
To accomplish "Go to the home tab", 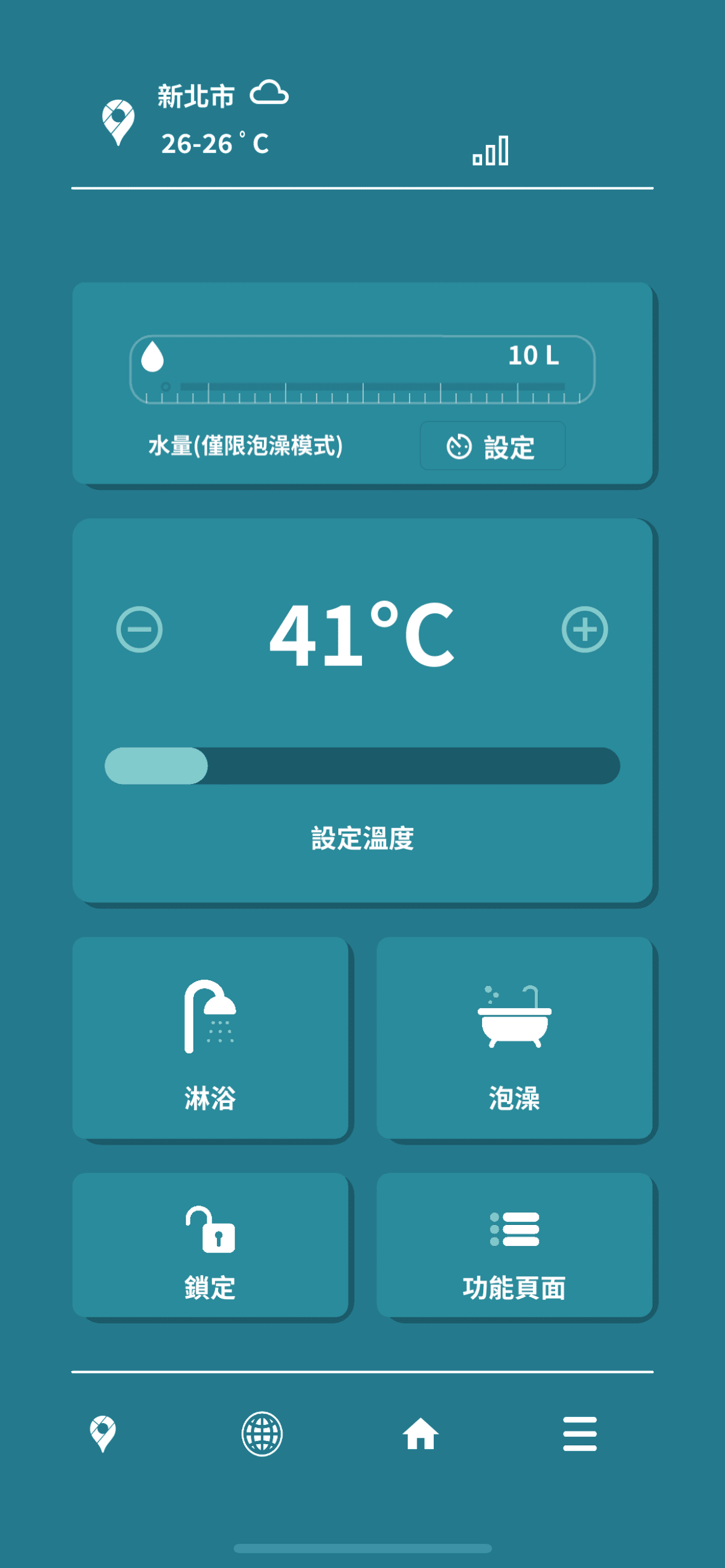I will coord(420,1433).
